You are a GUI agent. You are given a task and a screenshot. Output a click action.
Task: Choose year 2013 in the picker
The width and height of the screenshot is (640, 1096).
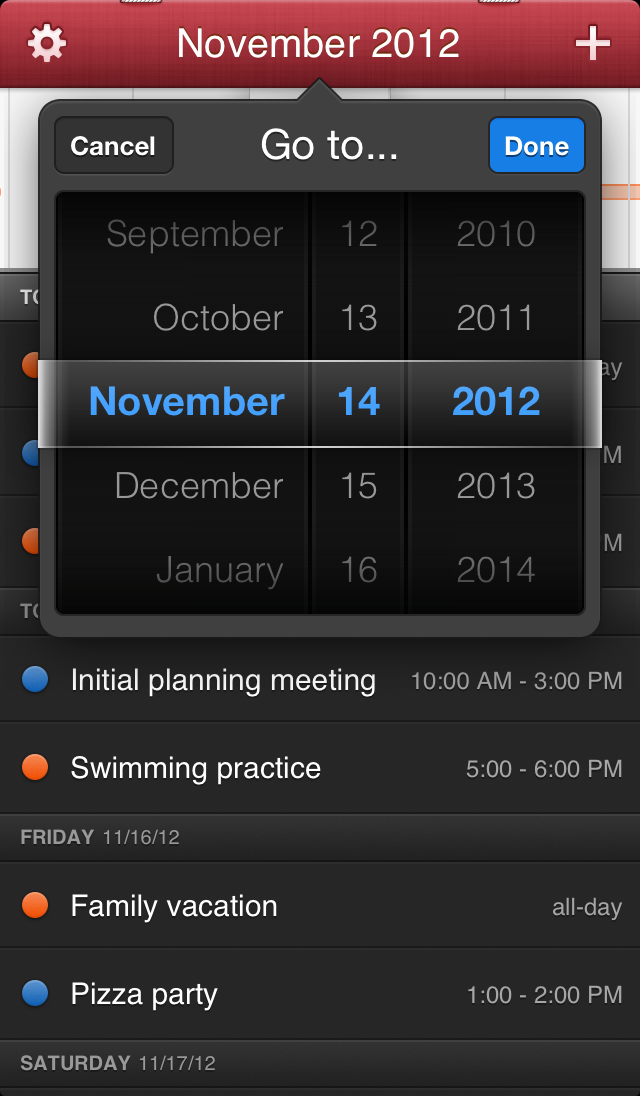[496, 486]
